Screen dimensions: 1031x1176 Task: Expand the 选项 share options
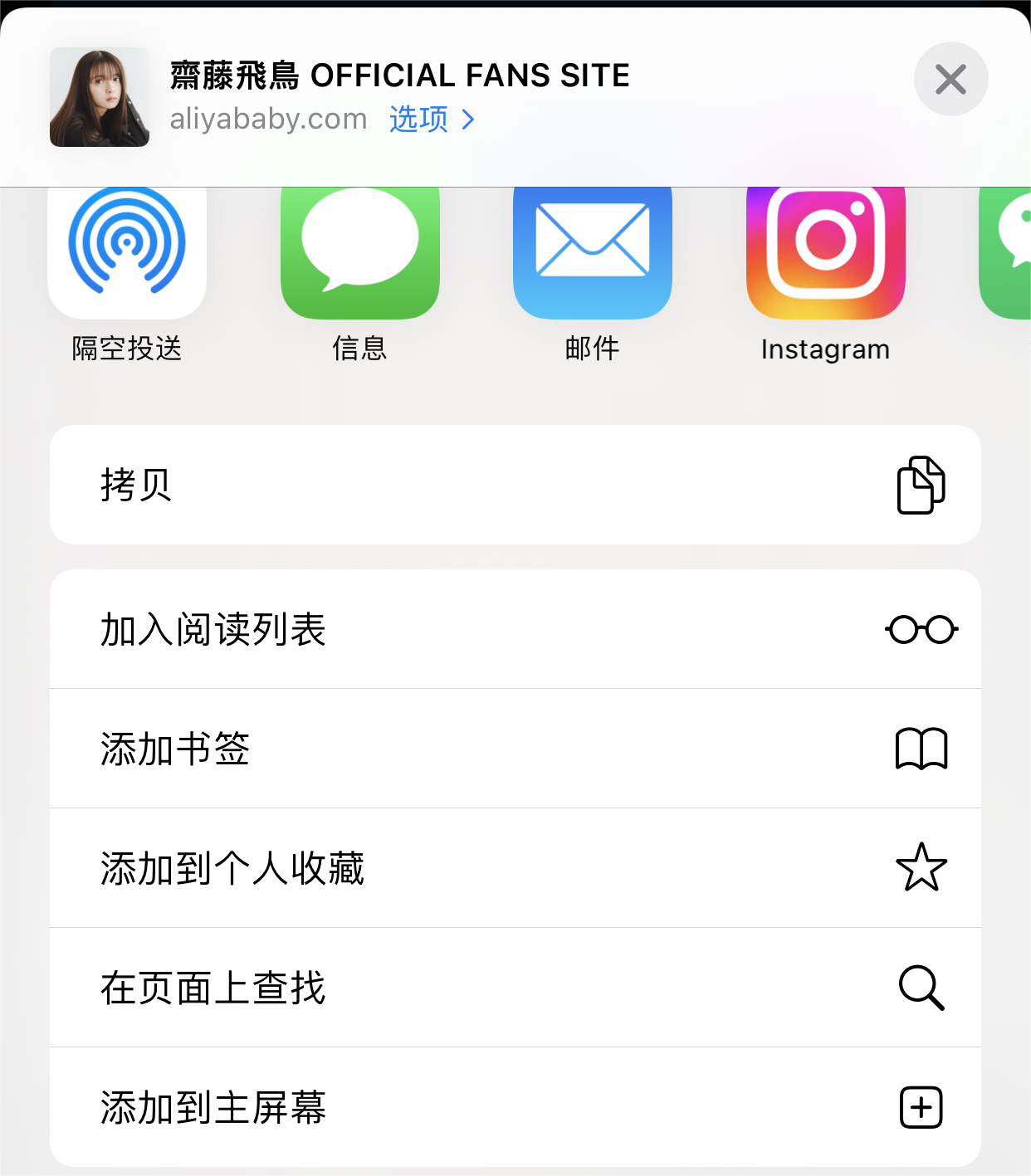(x=418, y=120)
